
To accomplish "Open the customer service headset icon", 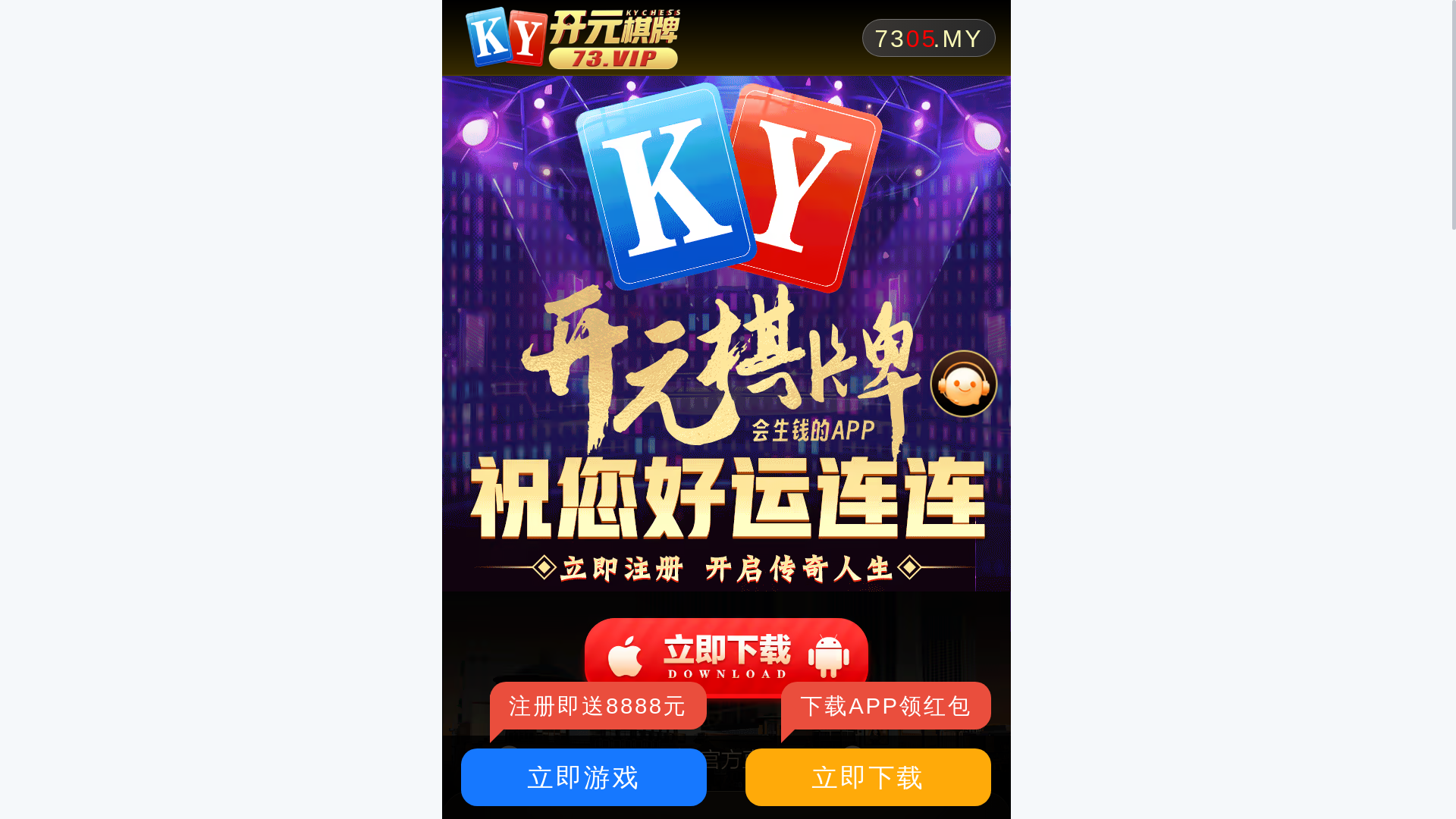I will click(963, 384).
